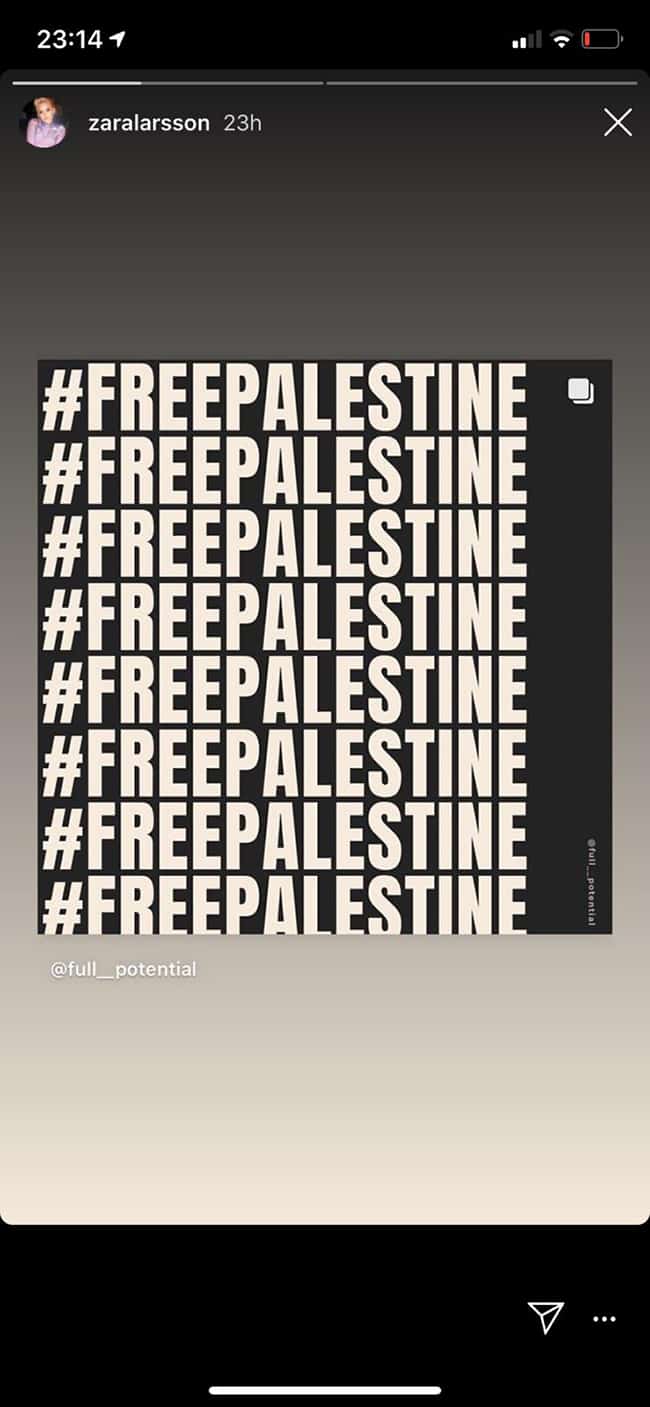Image resolution: width=650 pixels, height=1407 pixels.
Task: Tap the zaralarsson username
Action: pos(149,123)
